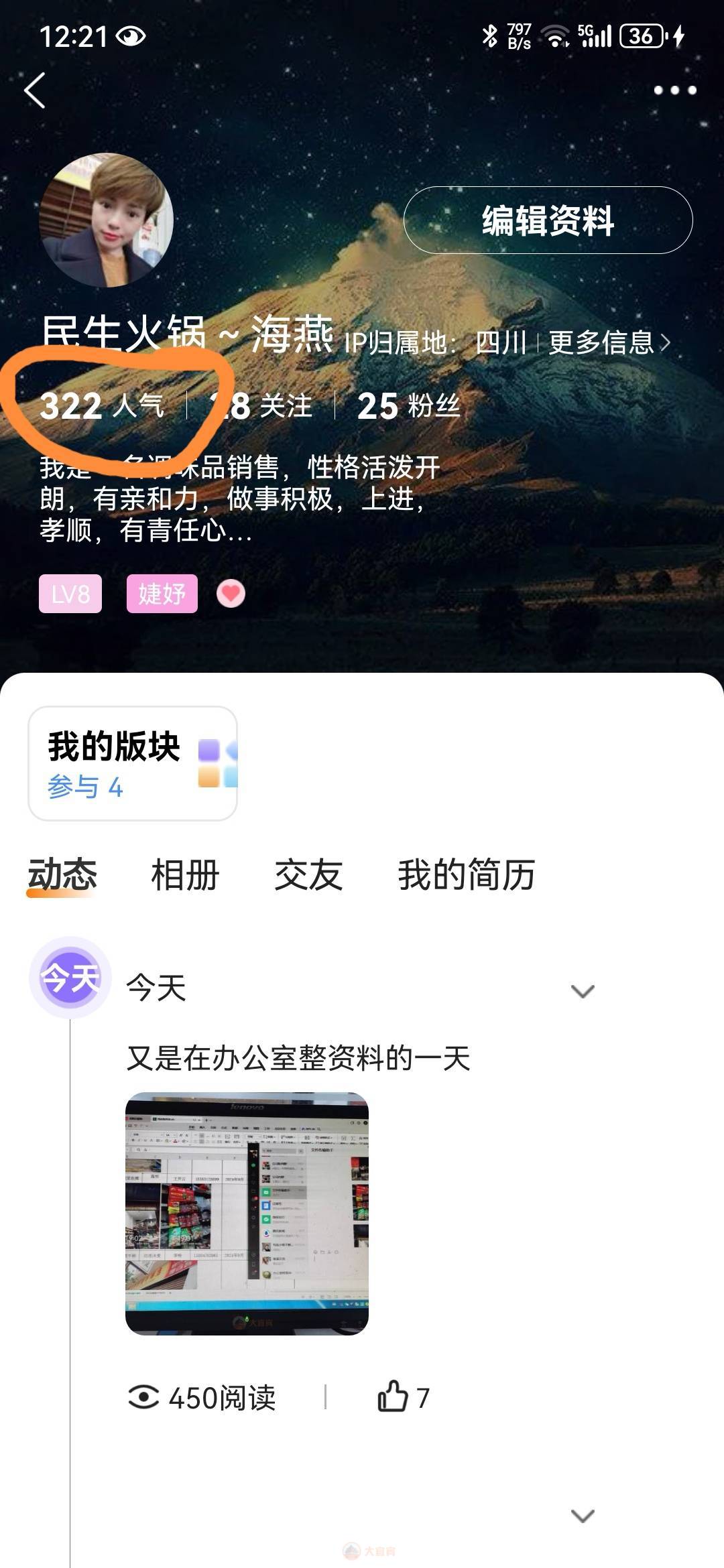Tap 编辑资料 to edit profile

pyautogui.click(x=548, y=220)
